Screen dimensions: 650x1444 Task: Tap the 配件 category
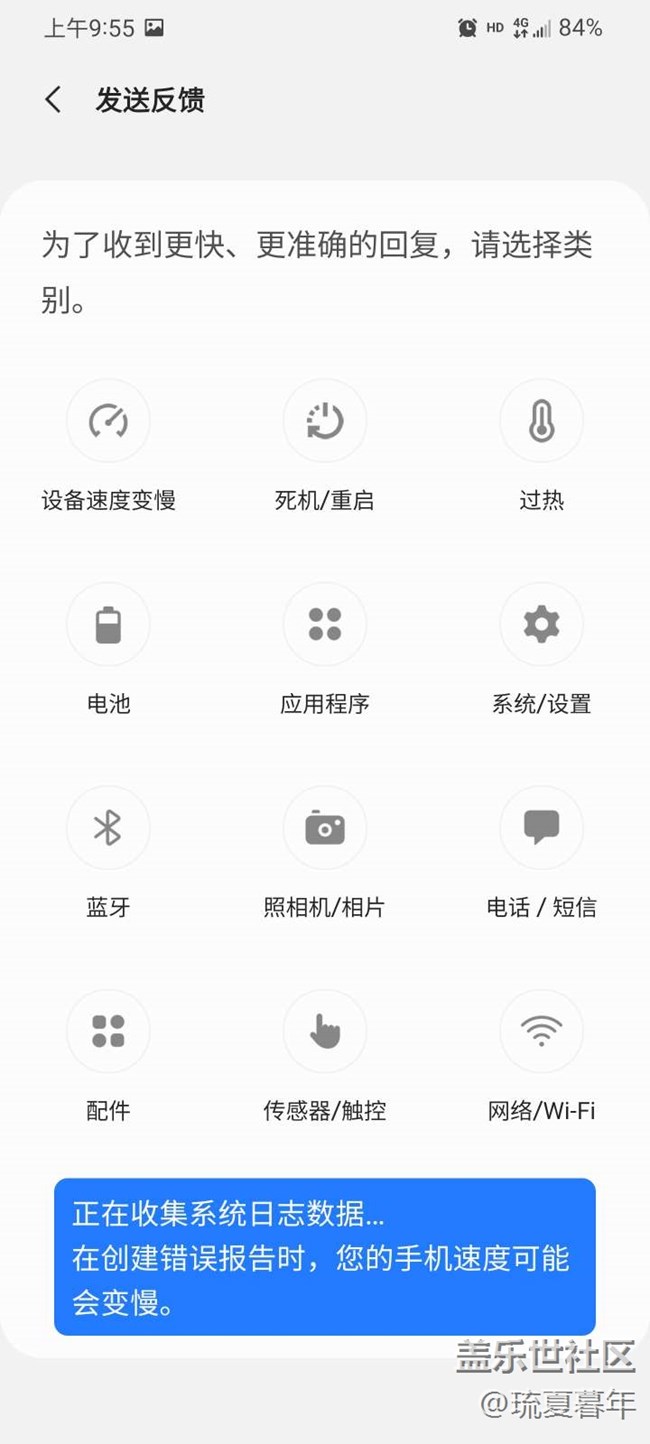(108, 1032)
